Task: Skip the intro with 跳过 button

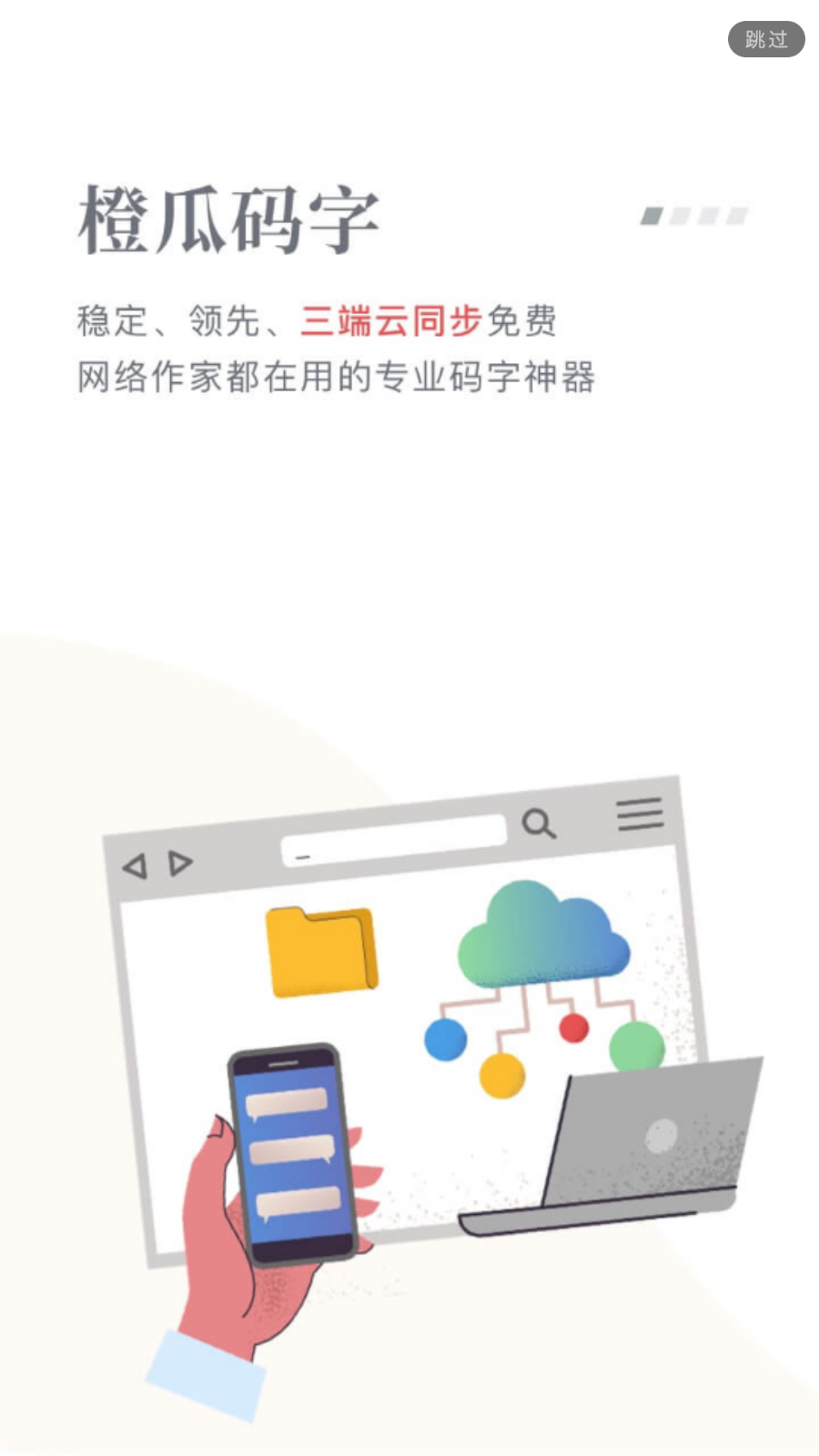Action: pos(766,39)
